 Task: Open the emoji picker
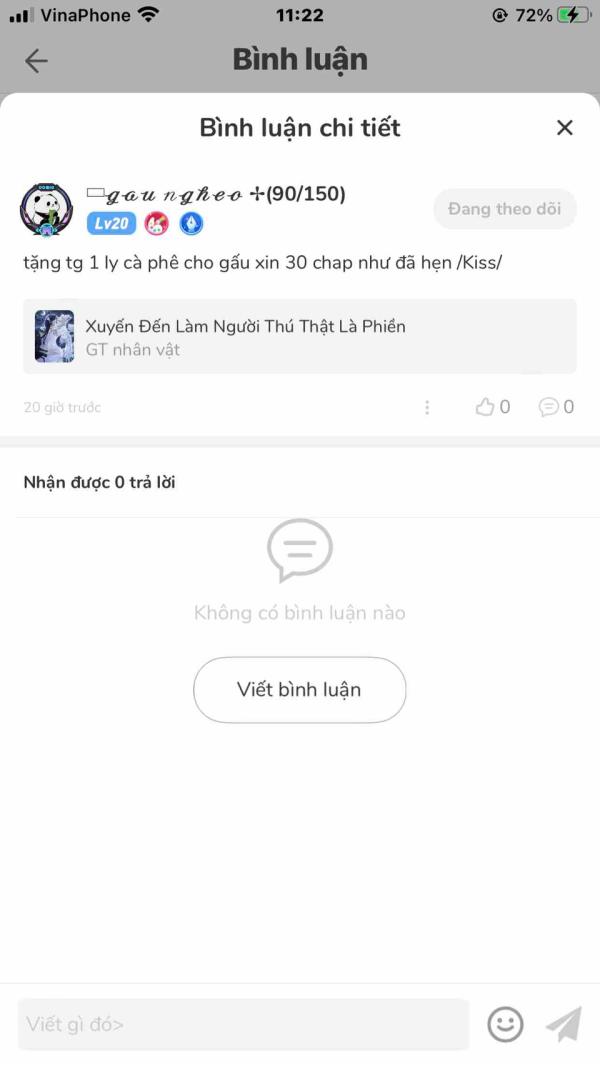click(505, 1024)
